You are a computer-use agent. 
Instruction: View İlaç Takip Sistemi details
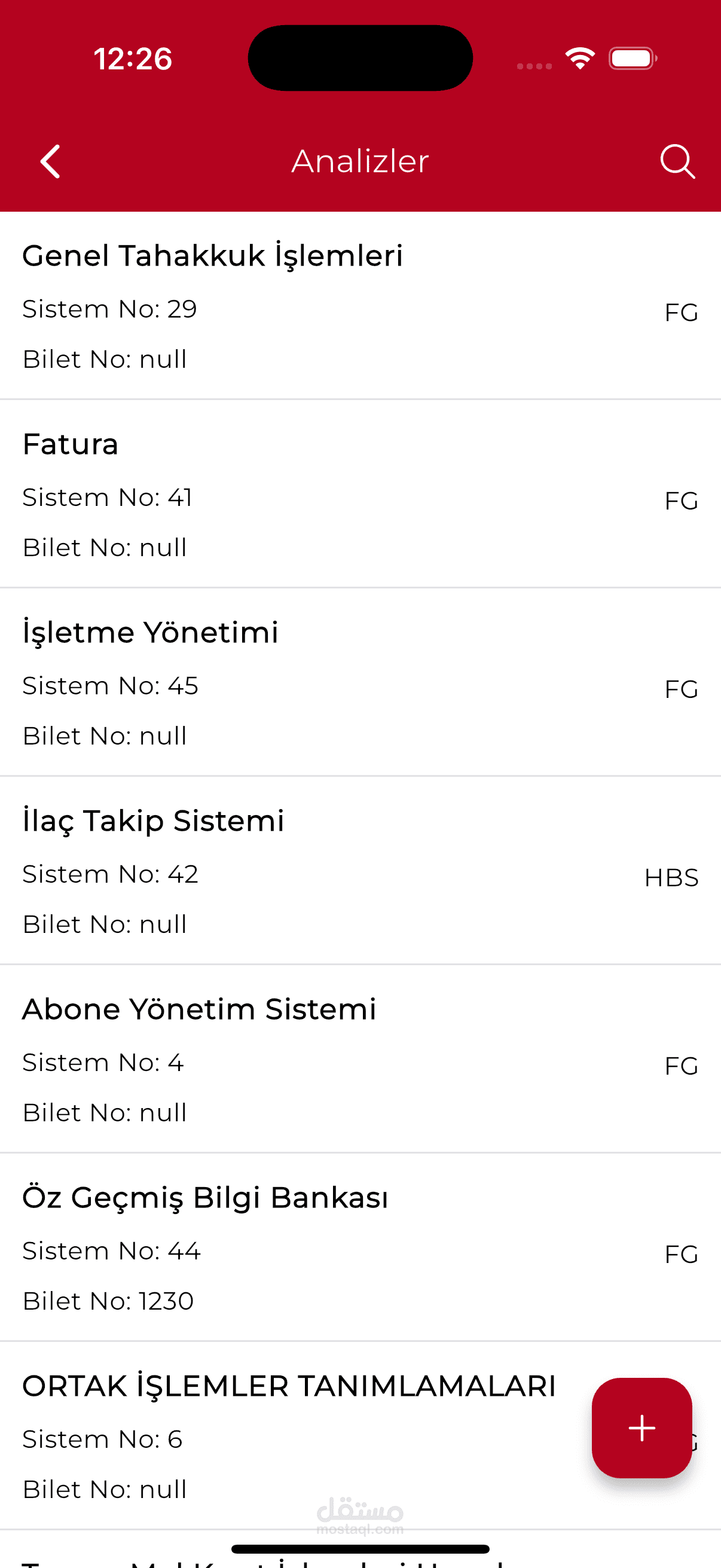360,871
